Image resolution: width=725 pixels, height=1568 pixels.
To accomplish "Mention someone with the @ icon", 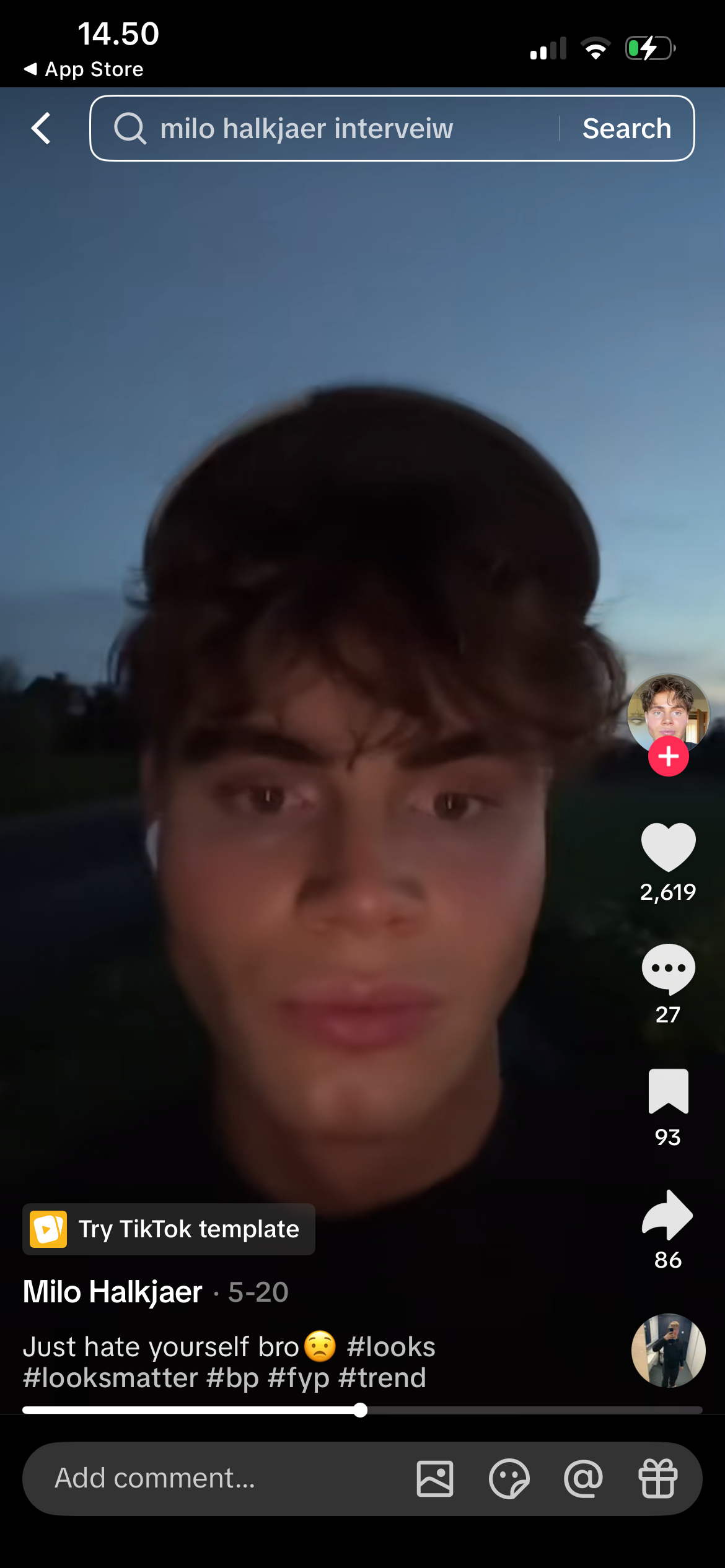I will [x=583, y=1478].
